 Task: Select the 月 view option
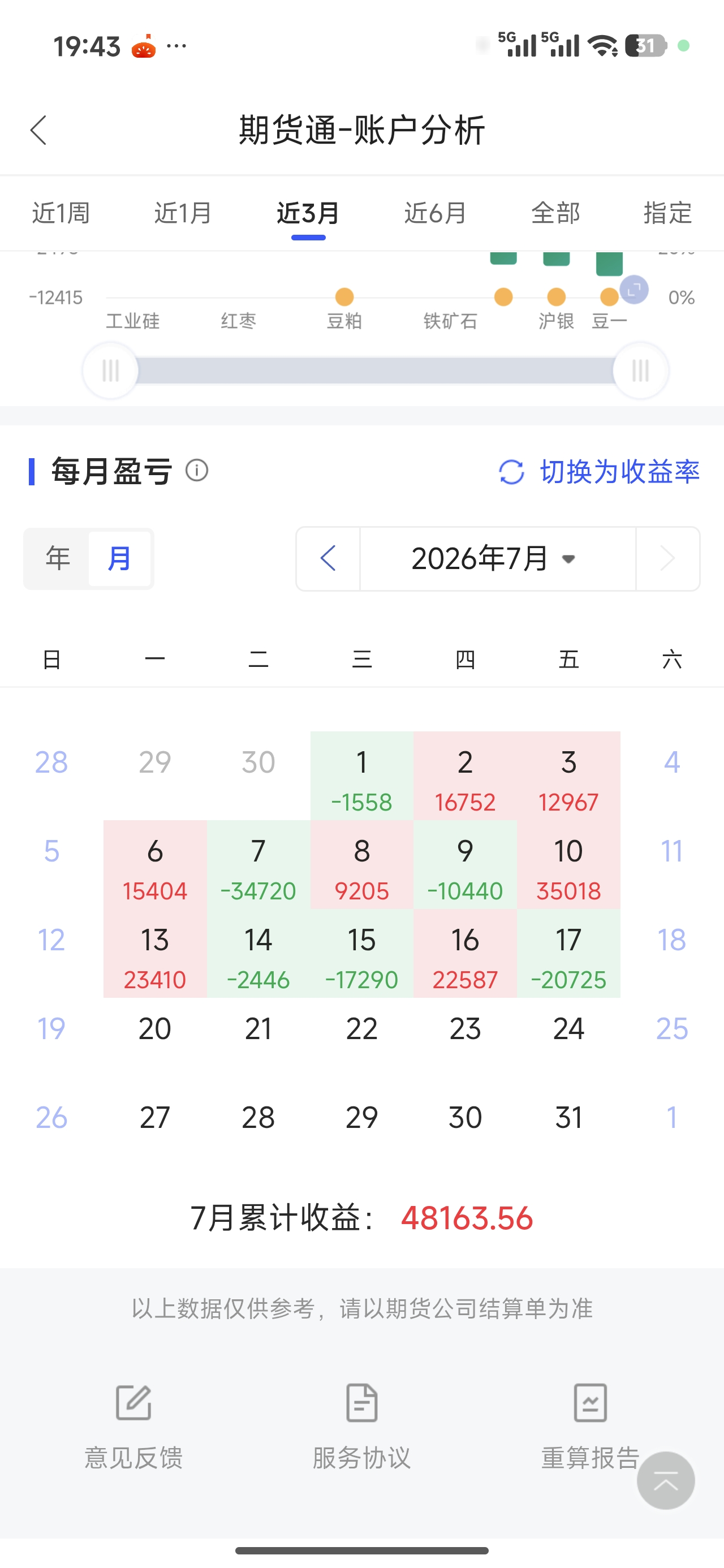click(119, 558)
